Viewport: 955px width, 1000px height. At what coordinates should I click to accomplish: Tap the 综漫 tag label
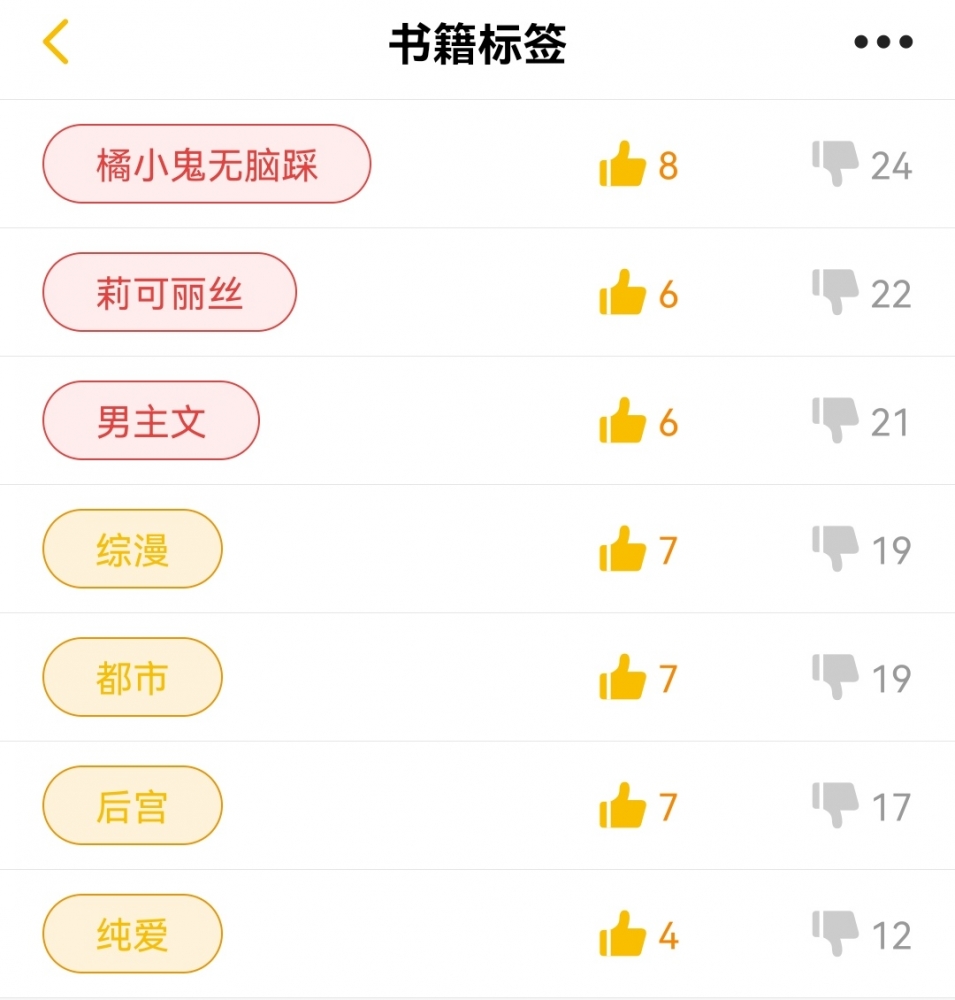(x=132, y=548)
